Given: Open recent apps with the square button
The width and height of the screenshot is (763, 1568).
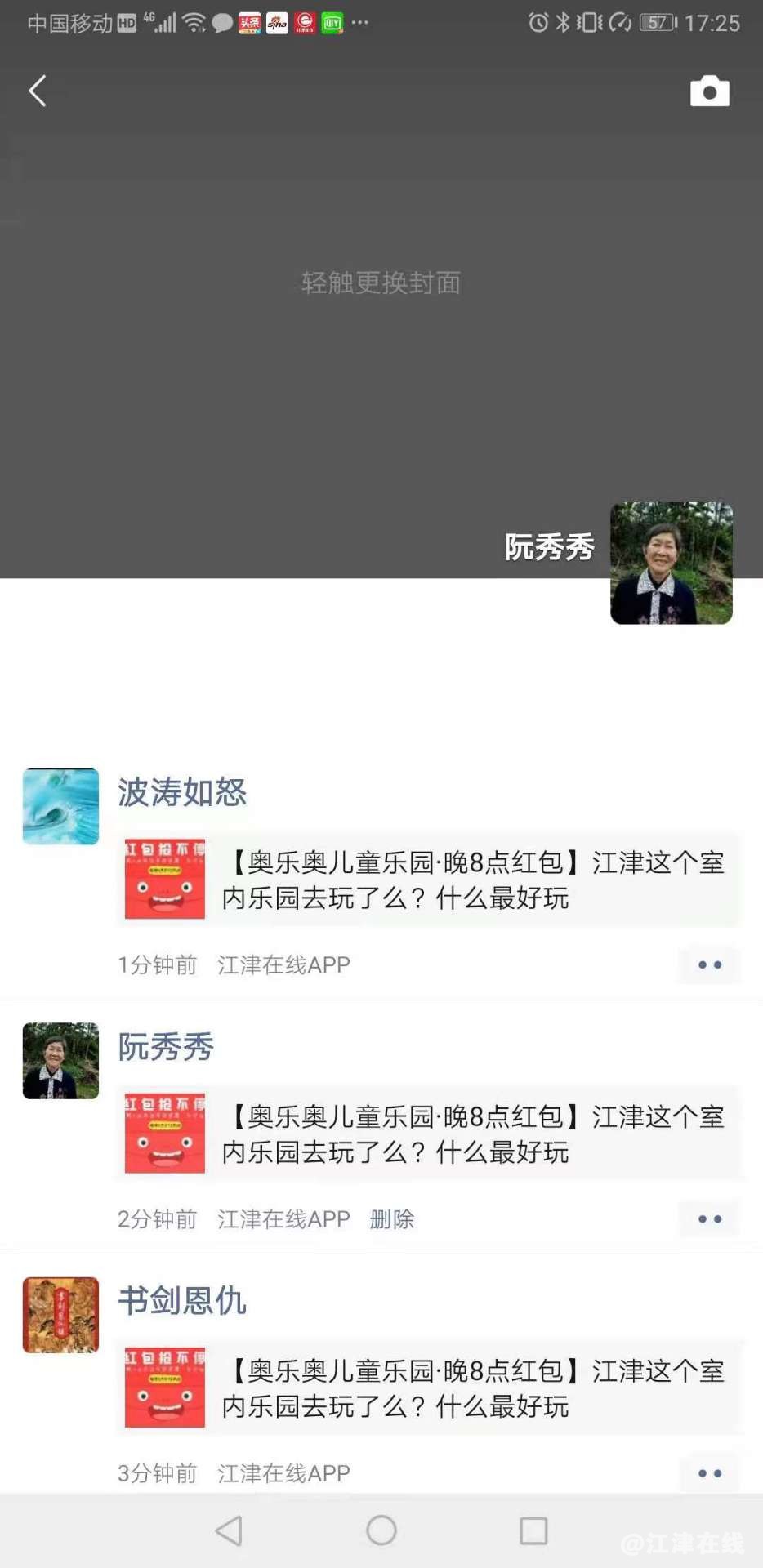Looking at the screenshot, I should coord(533,1530).
